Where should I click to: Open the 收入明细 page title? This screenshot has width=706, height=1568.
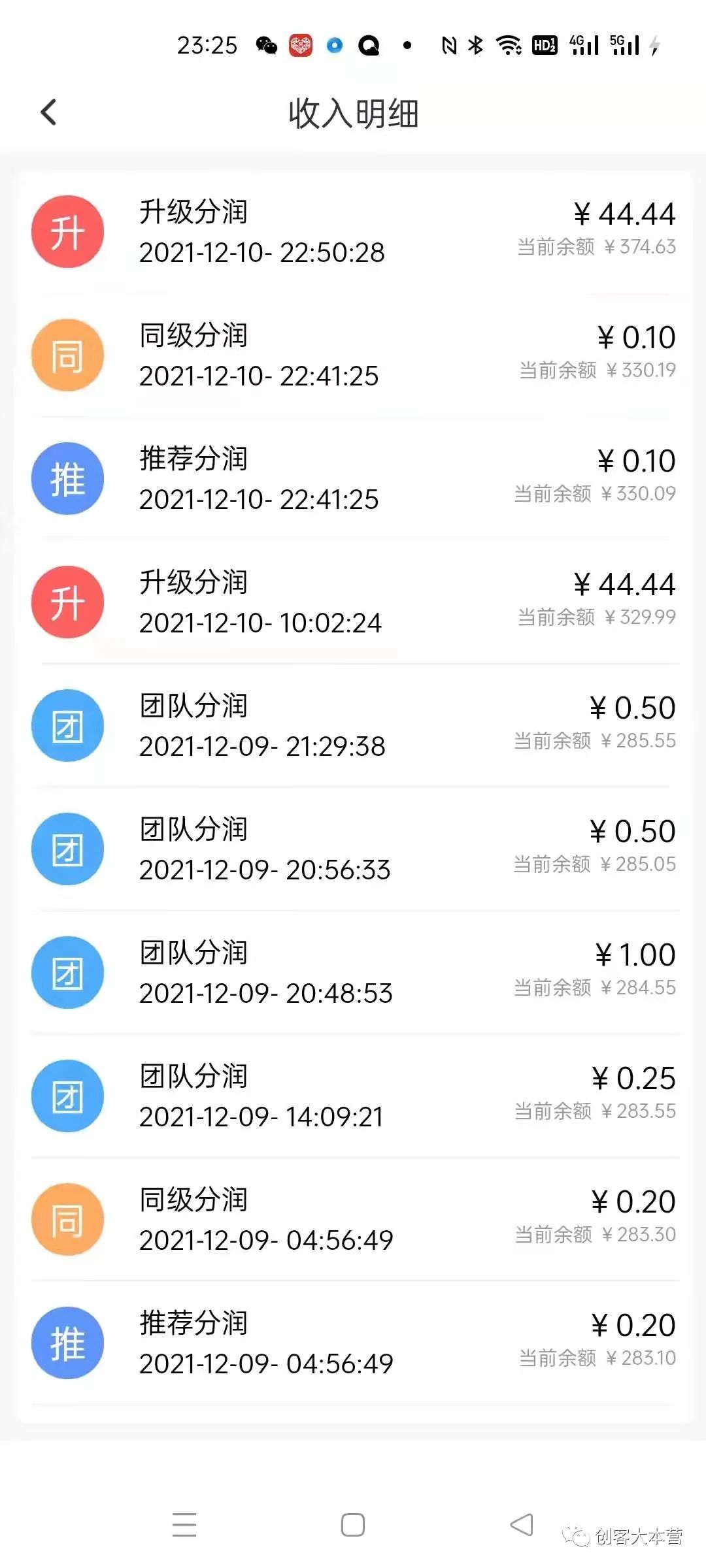[353, 112]
